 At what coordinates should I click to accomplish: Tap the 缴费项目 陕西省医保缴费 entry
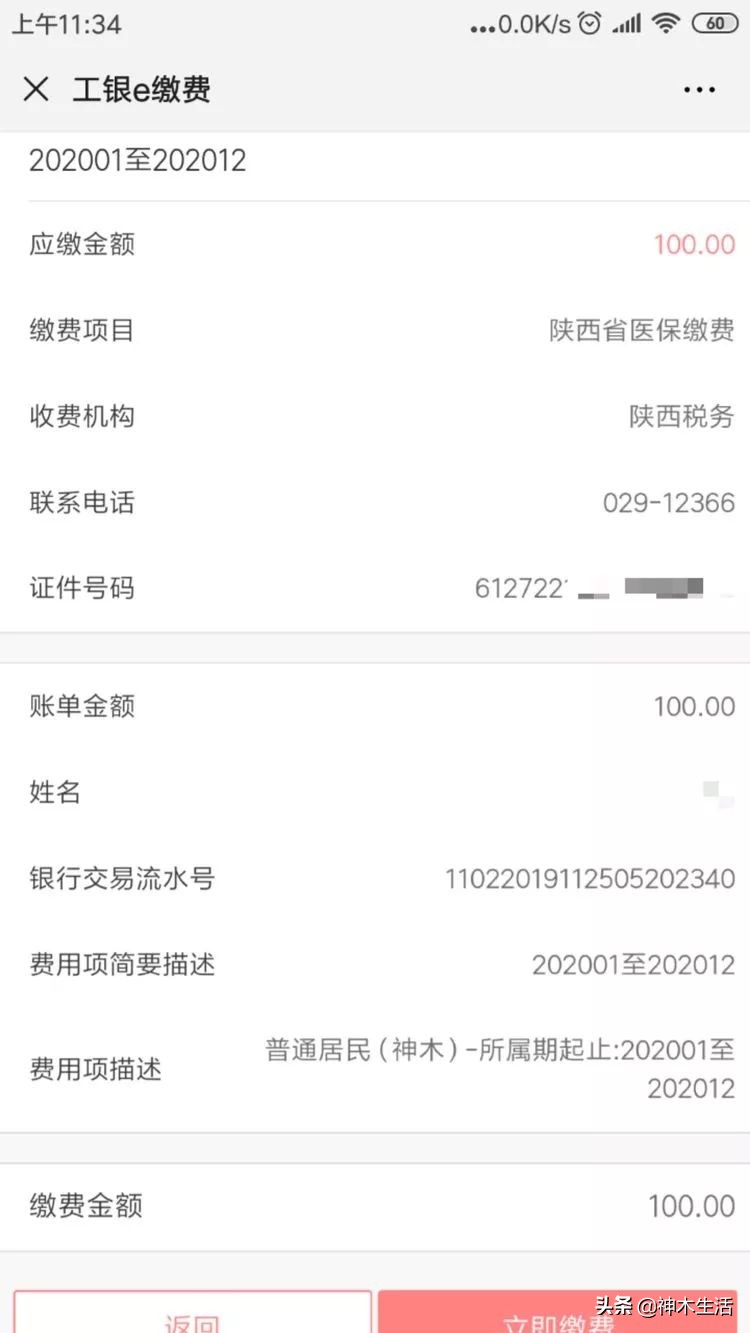point(375,330)
